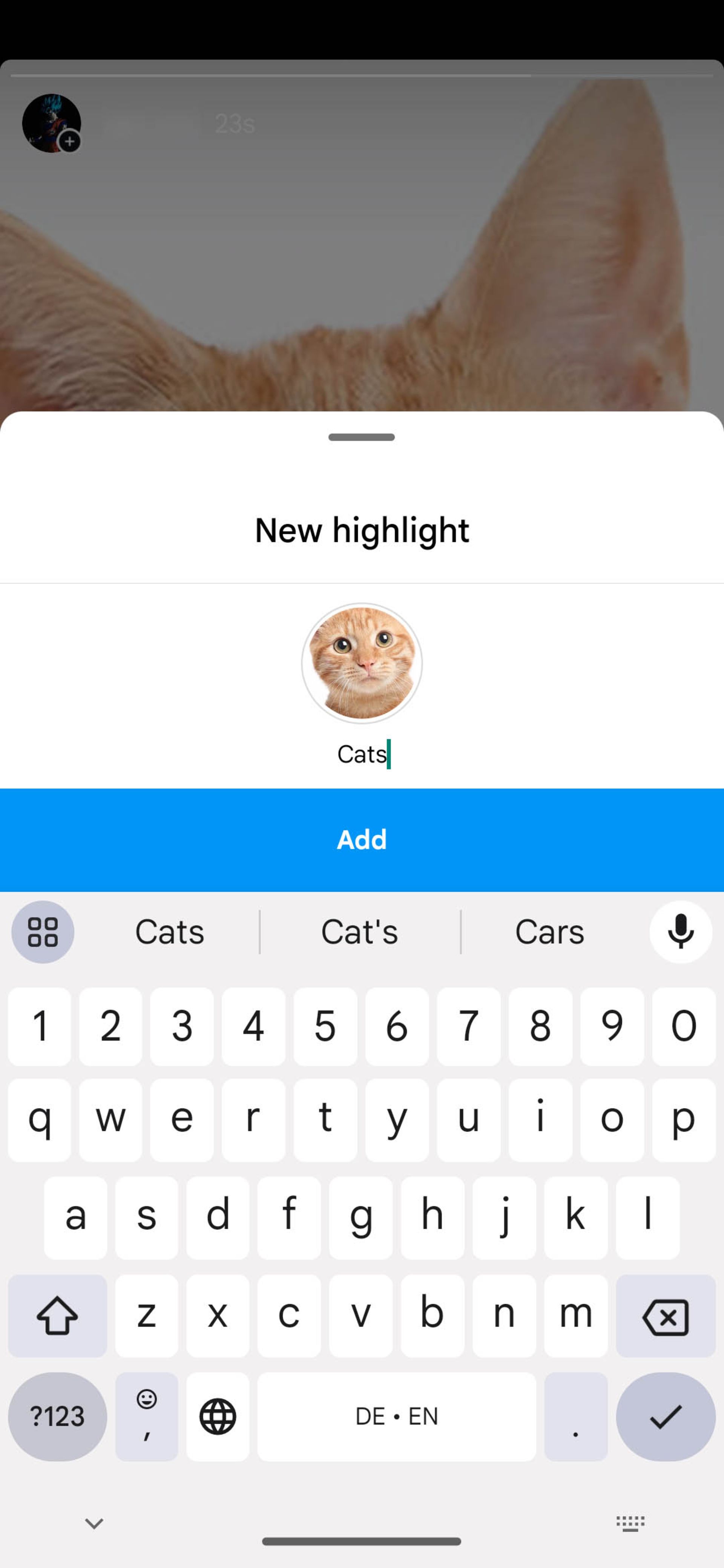Add the new highlight named Cats
The height and width of the screenshot is (1568, 724).
click(x=362, y=839)
